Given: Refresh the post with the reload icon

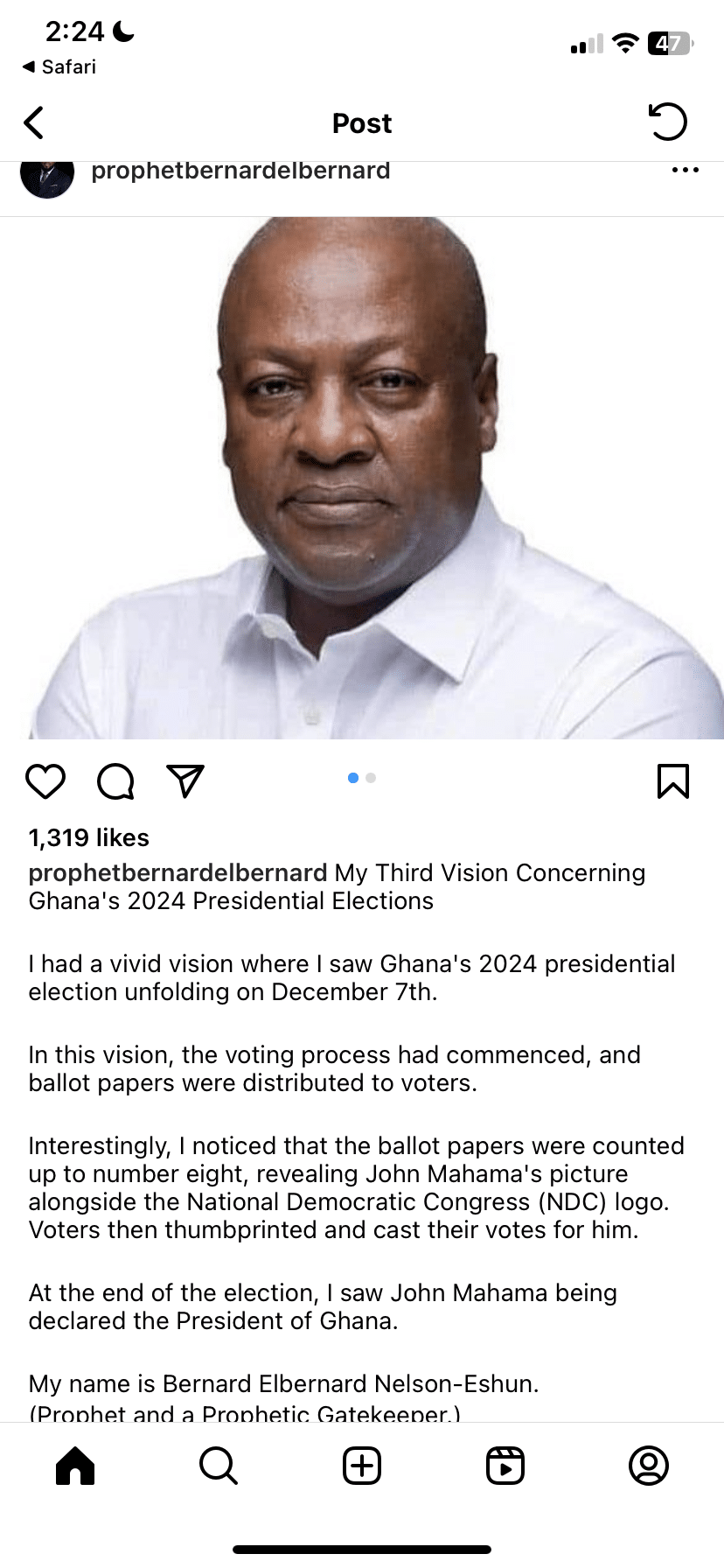Looking at the screenshot, I should click(x=668, y=122).
